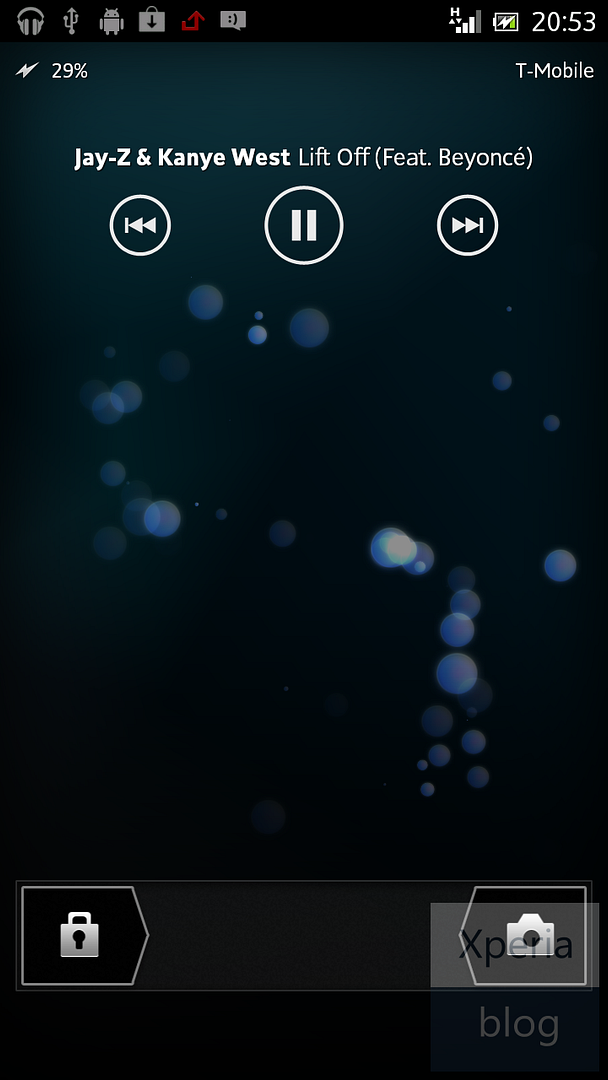Image resolution: width=608 pixels, height=1080 pixels.
Task: Tap the padlock unlock handle
Action: 80,936
